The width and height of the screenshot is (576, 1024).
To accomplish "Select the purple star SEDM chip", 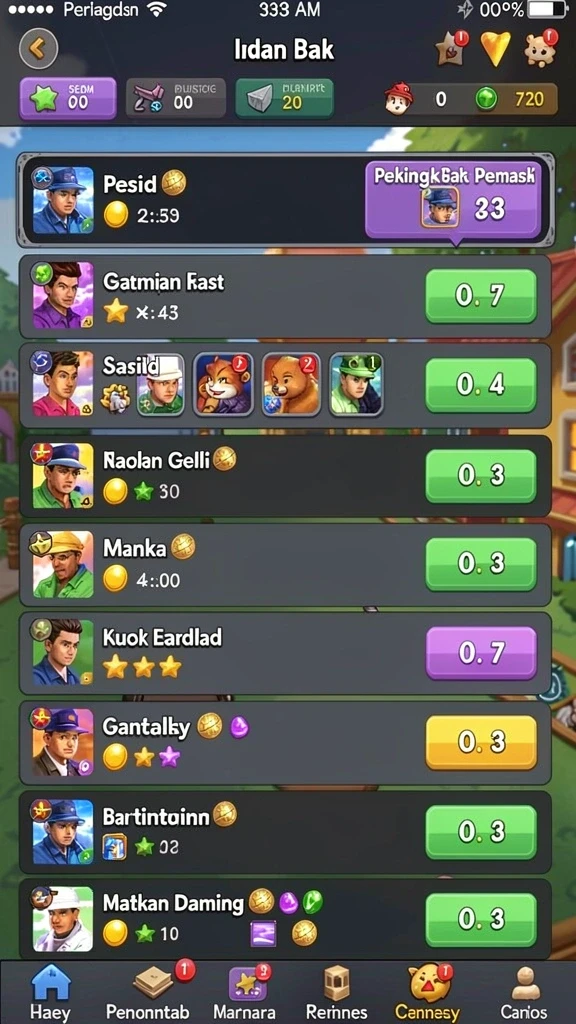I will pos(68,99).
